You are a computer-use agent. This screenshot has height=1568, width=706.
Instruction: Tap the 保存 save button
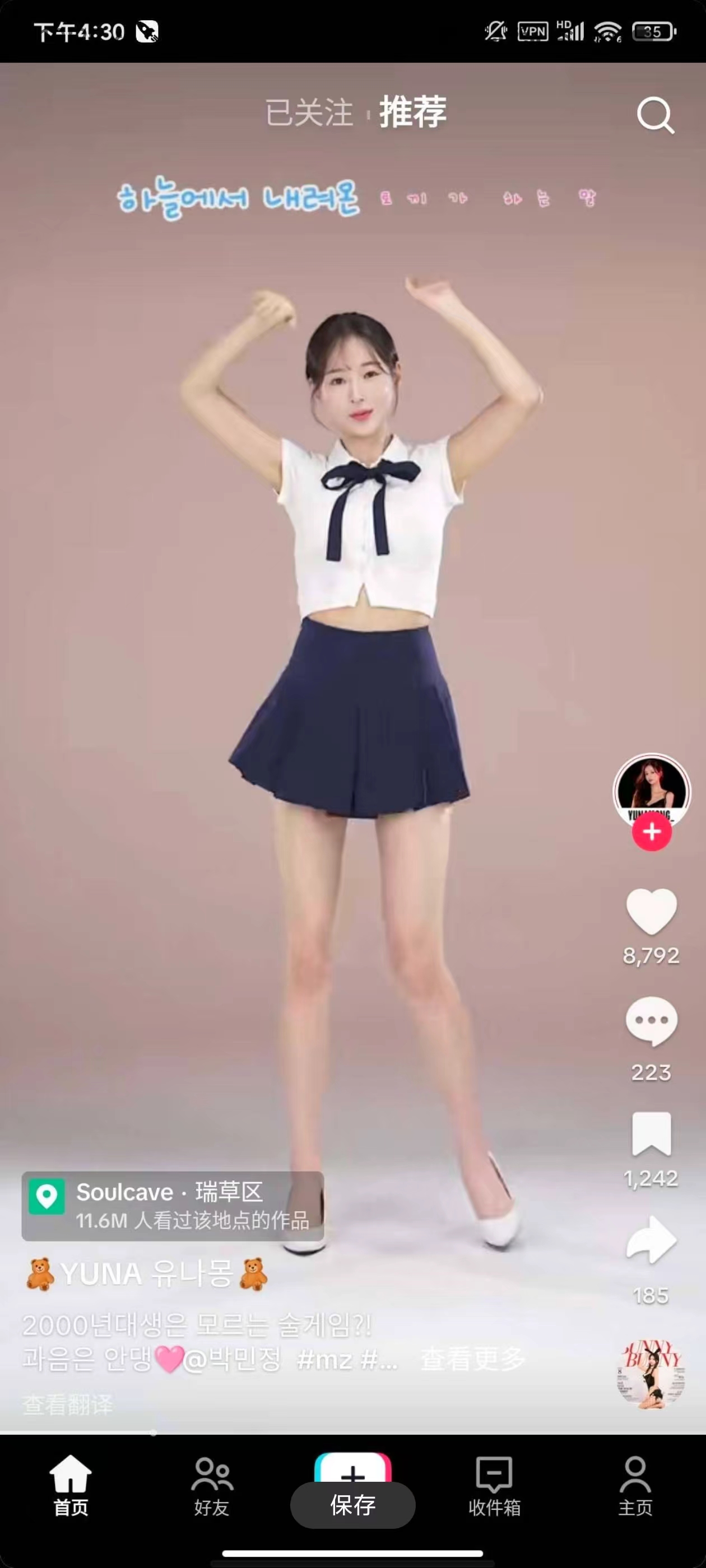[352, 1505]
